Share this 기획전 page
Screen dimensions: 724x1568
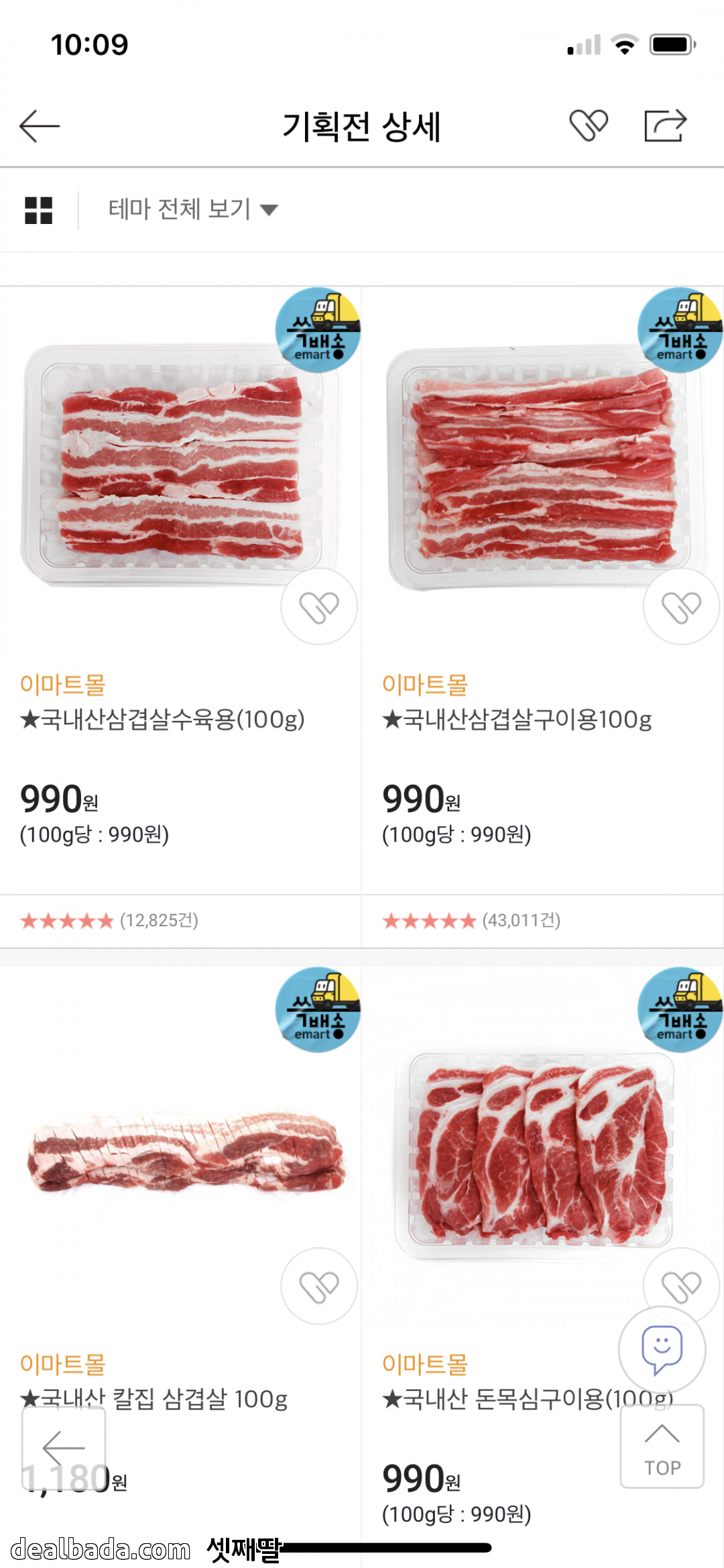coord(665,125)
